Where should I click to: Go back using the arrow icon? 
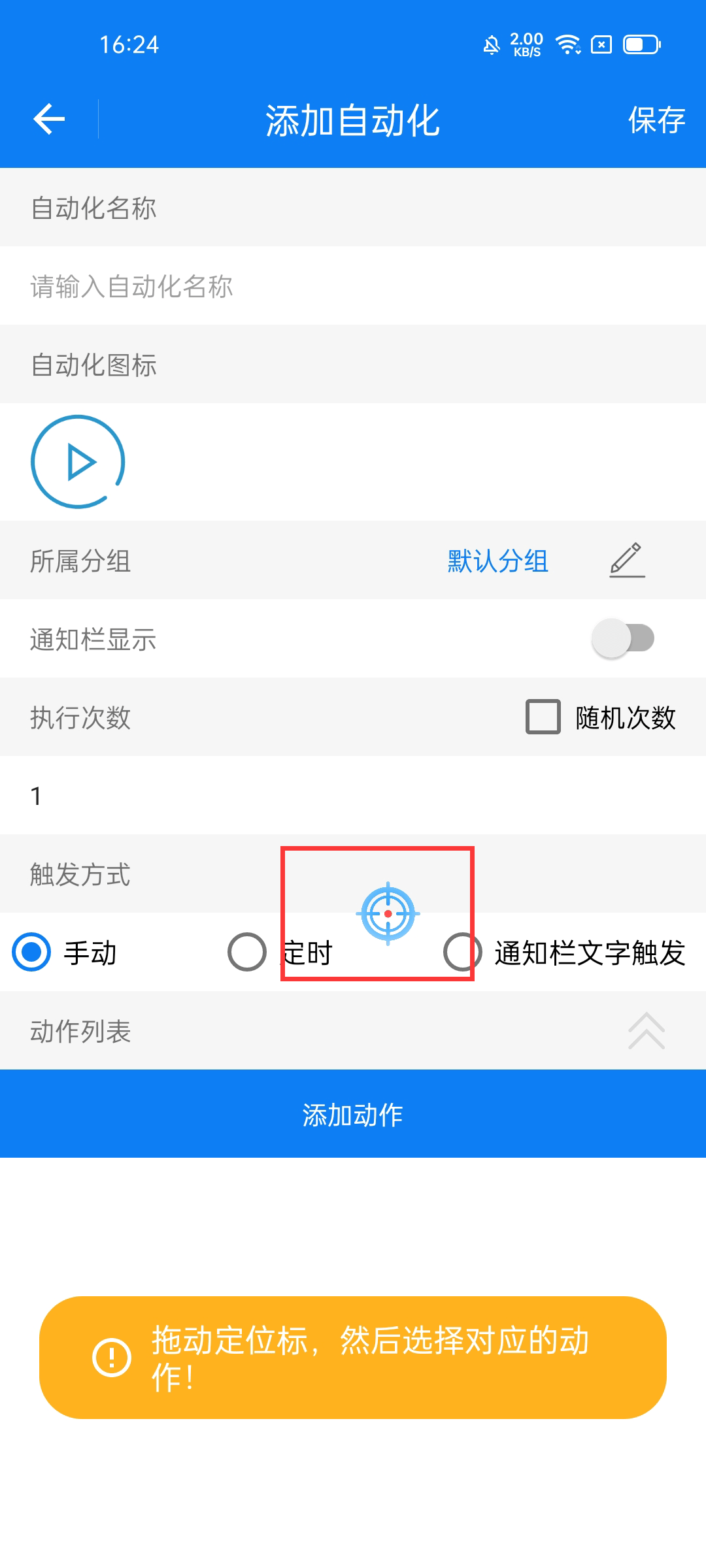point(49,120)
